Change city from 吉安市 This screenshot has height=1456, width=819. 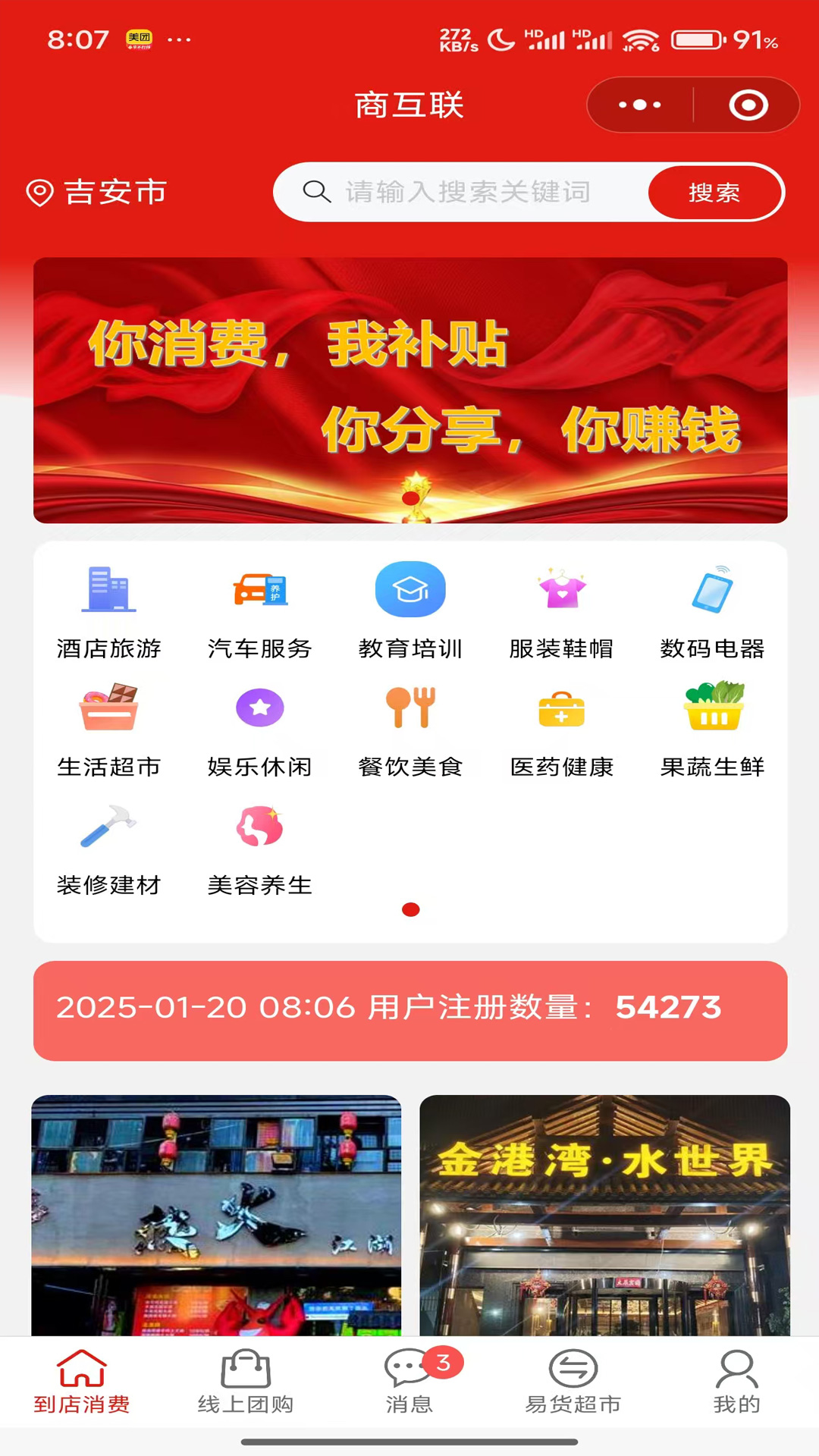click(x=97, y=193)
